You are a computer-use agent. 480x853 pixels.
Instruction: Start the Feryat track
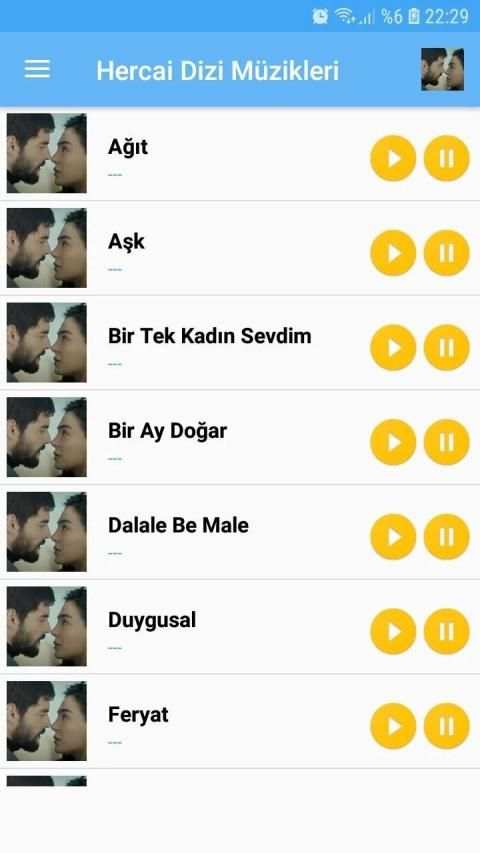click(393, 726)
